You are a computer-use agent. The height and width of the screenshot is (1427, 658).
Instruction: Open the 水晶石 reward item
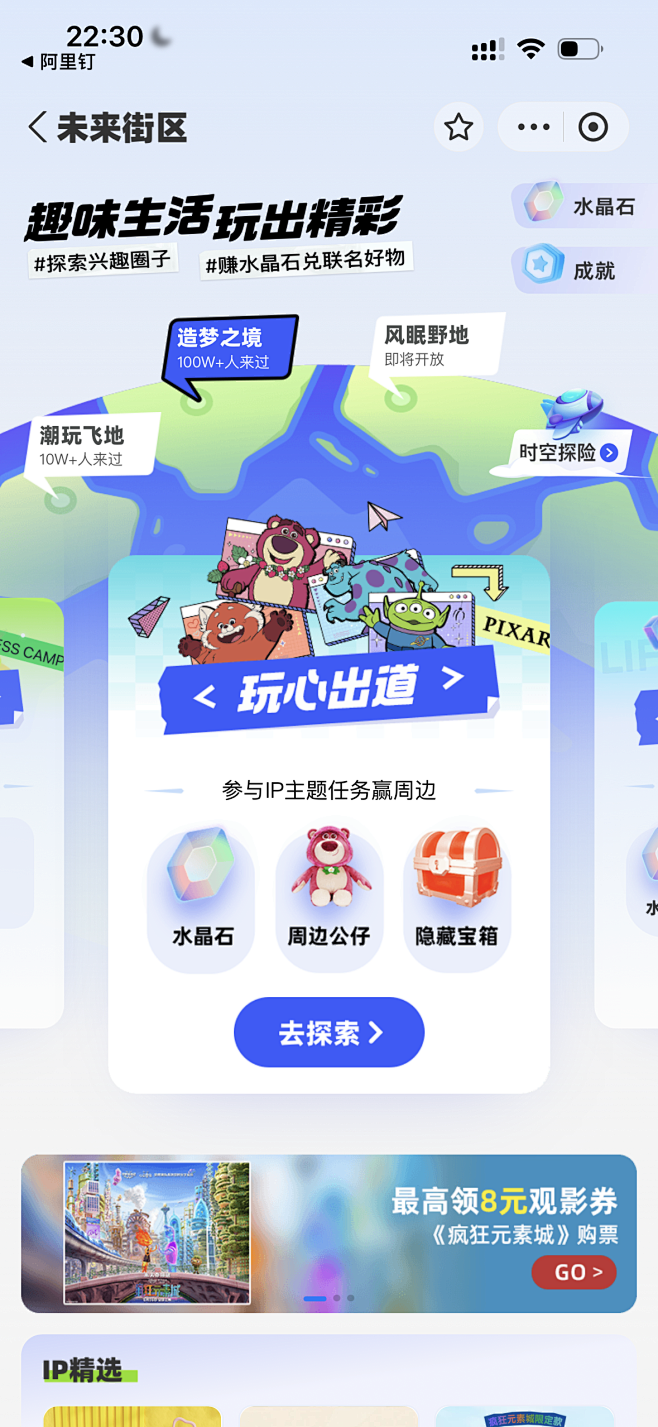[x=202, y=901]
